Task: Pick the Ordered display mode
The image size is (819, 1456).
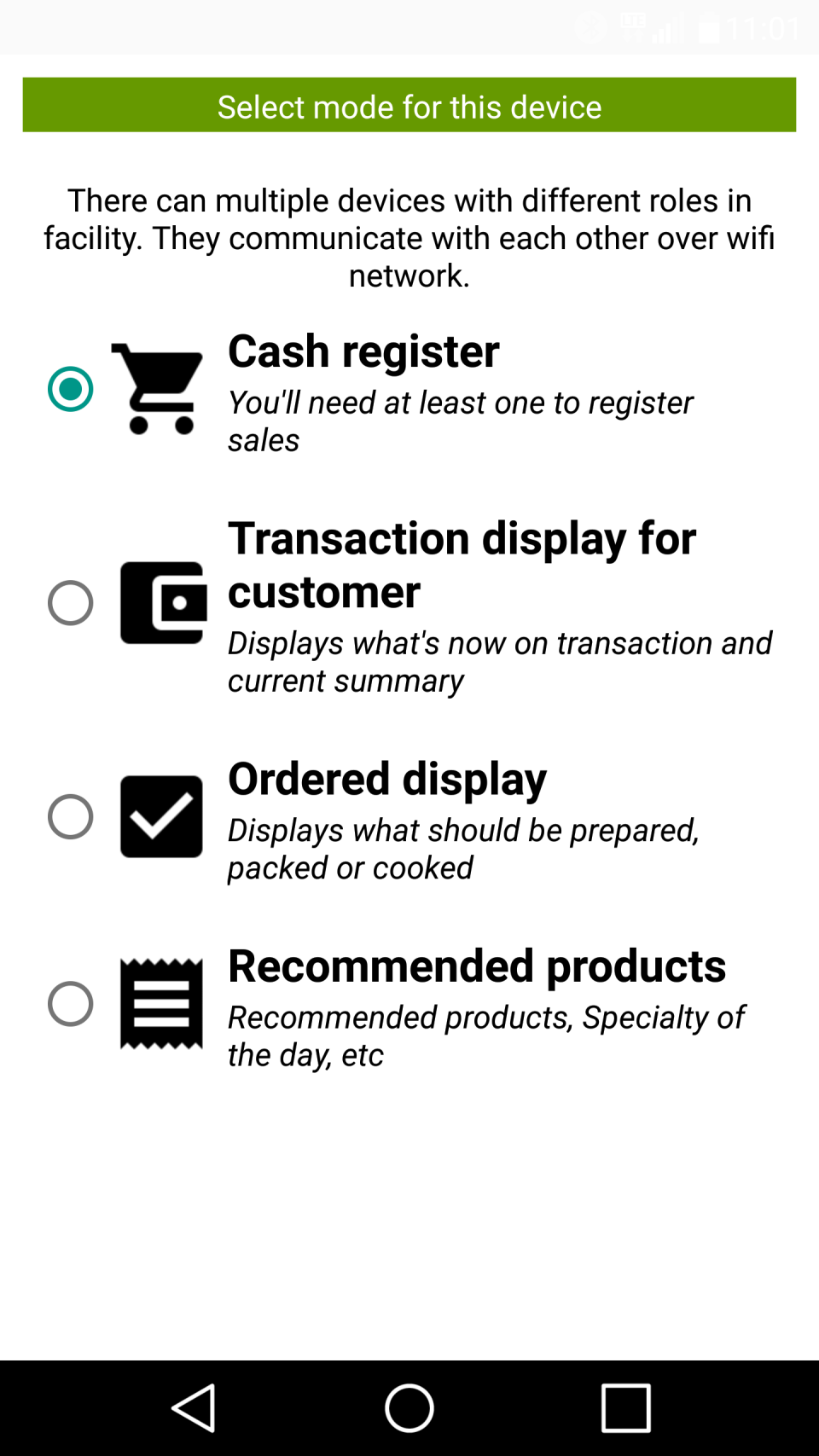Action: [71, 816]
